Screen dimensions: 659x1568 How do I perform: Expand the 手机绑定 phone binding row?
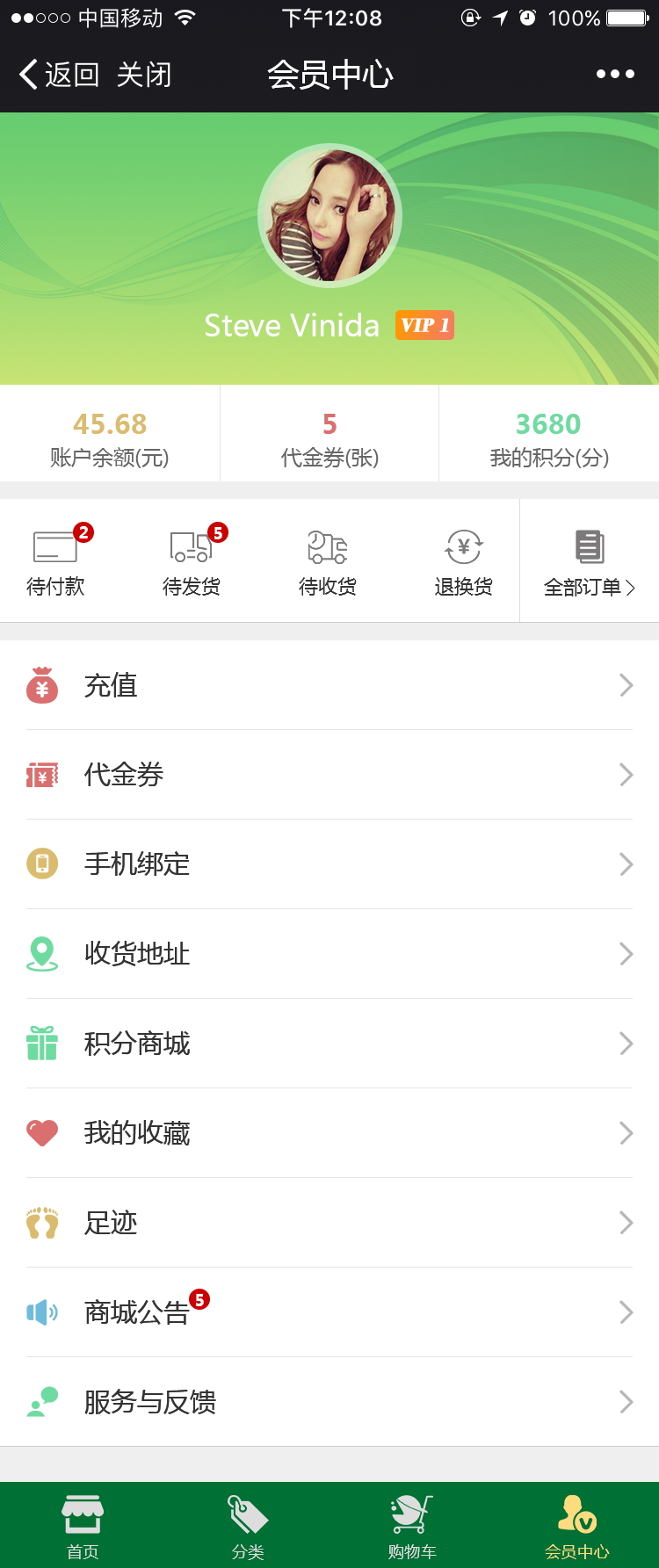(x=626, y=864)
